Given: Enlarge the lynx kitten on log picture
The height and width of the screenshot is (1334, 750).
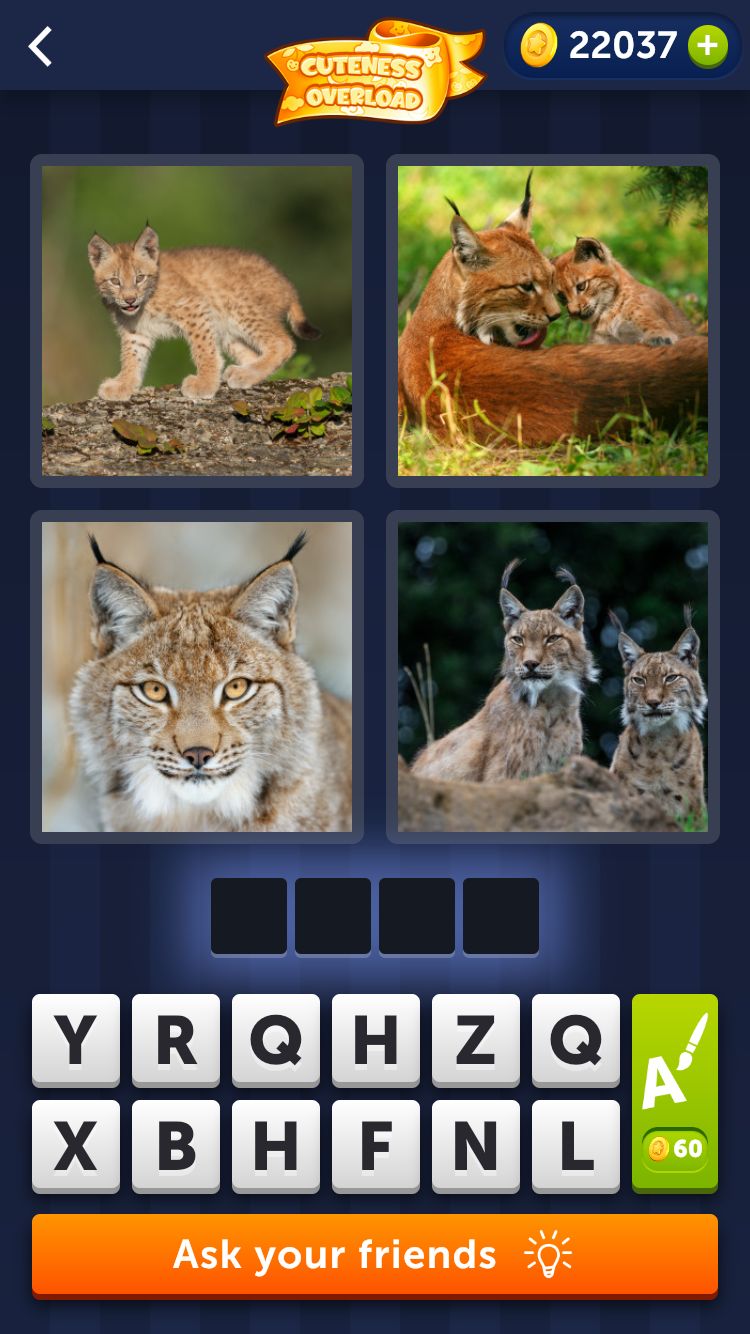Looking at the screenshot, I should [x=197, y=321].
